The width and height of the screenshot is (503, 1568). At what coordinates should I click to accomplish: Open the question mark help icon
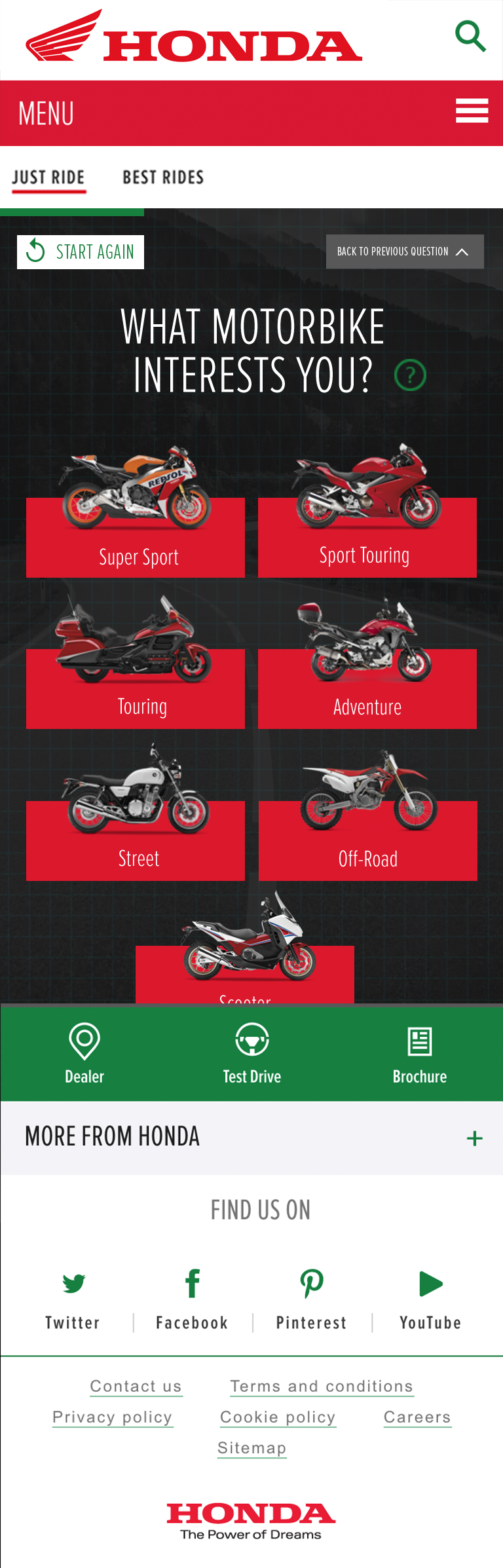click(x=410, y=376)
